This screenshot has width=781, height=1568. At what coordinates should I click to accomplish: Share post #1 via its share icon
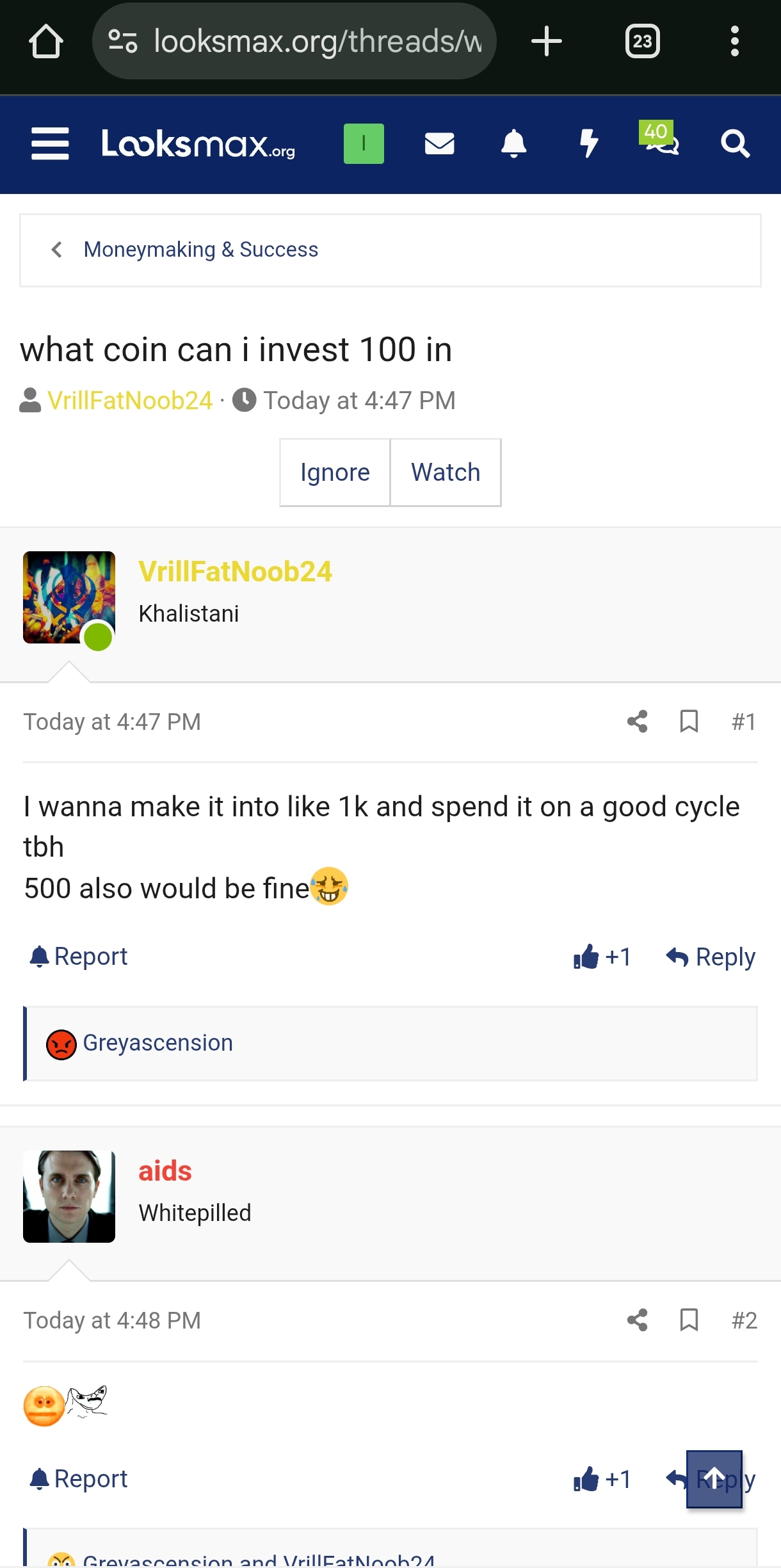[x=637, y=722]
